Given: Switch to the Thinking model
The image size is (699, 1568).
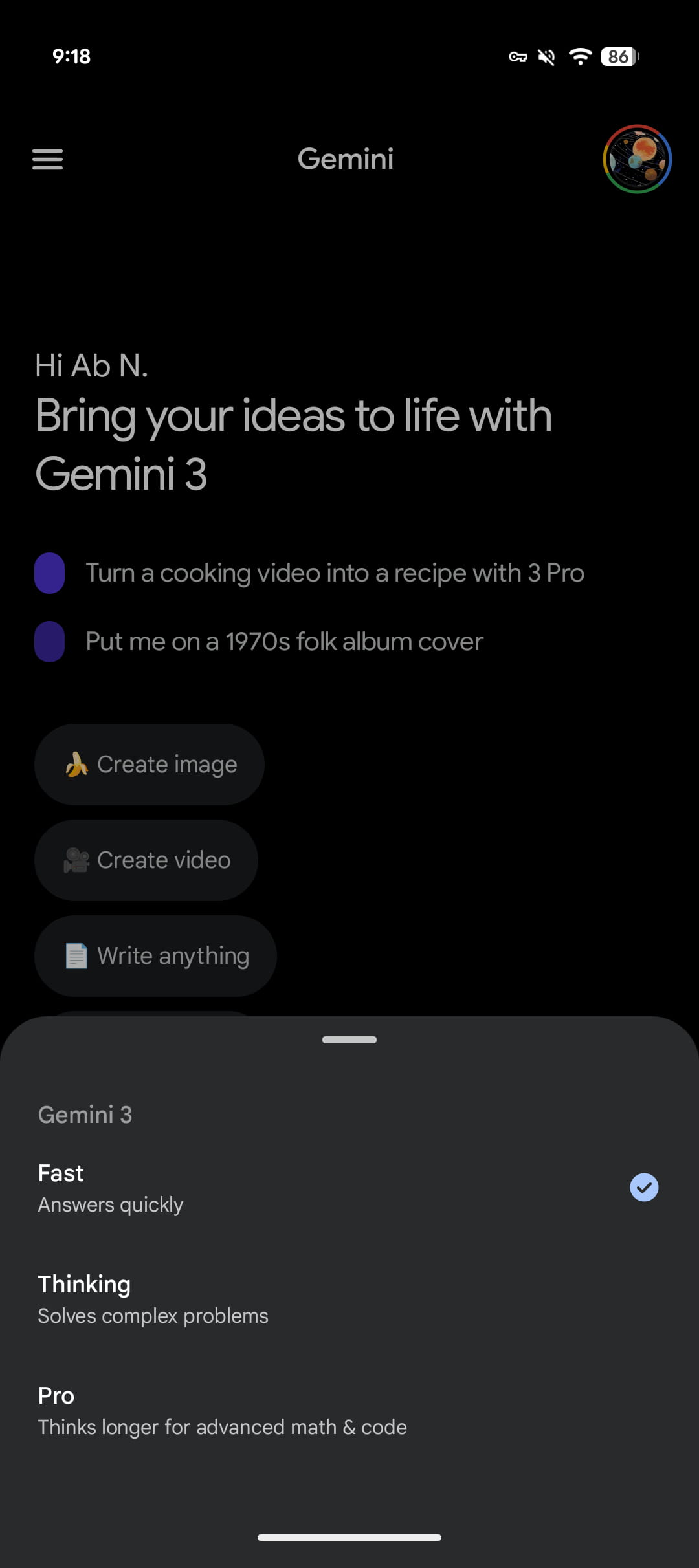Looking at the screenshot, I should click(348, 1299).
